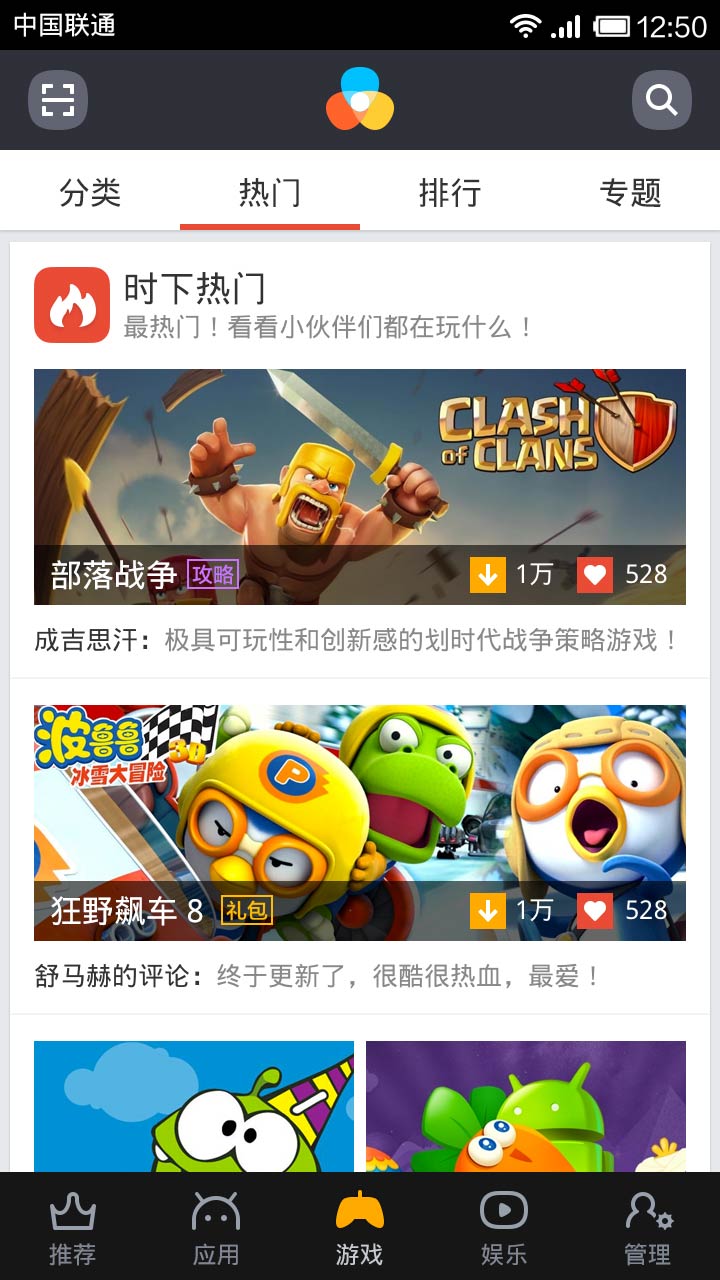Viewport: 720px width, 1280px height.
Task: Switch to the 排行 tab
Action: pos(449,193)
